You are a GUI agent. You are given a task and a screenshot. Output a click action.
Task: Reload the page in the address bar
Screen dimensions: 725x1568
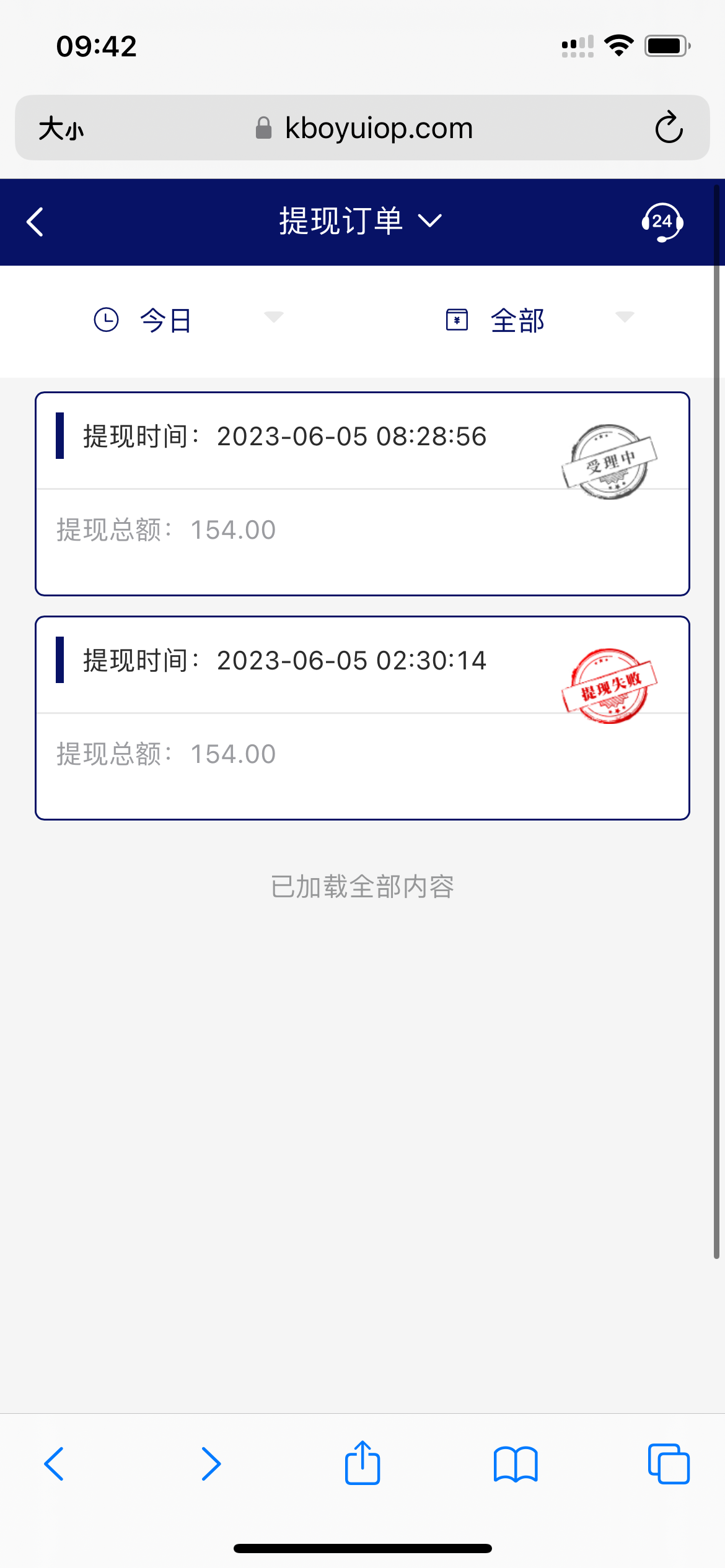click(x=669, y=128)
